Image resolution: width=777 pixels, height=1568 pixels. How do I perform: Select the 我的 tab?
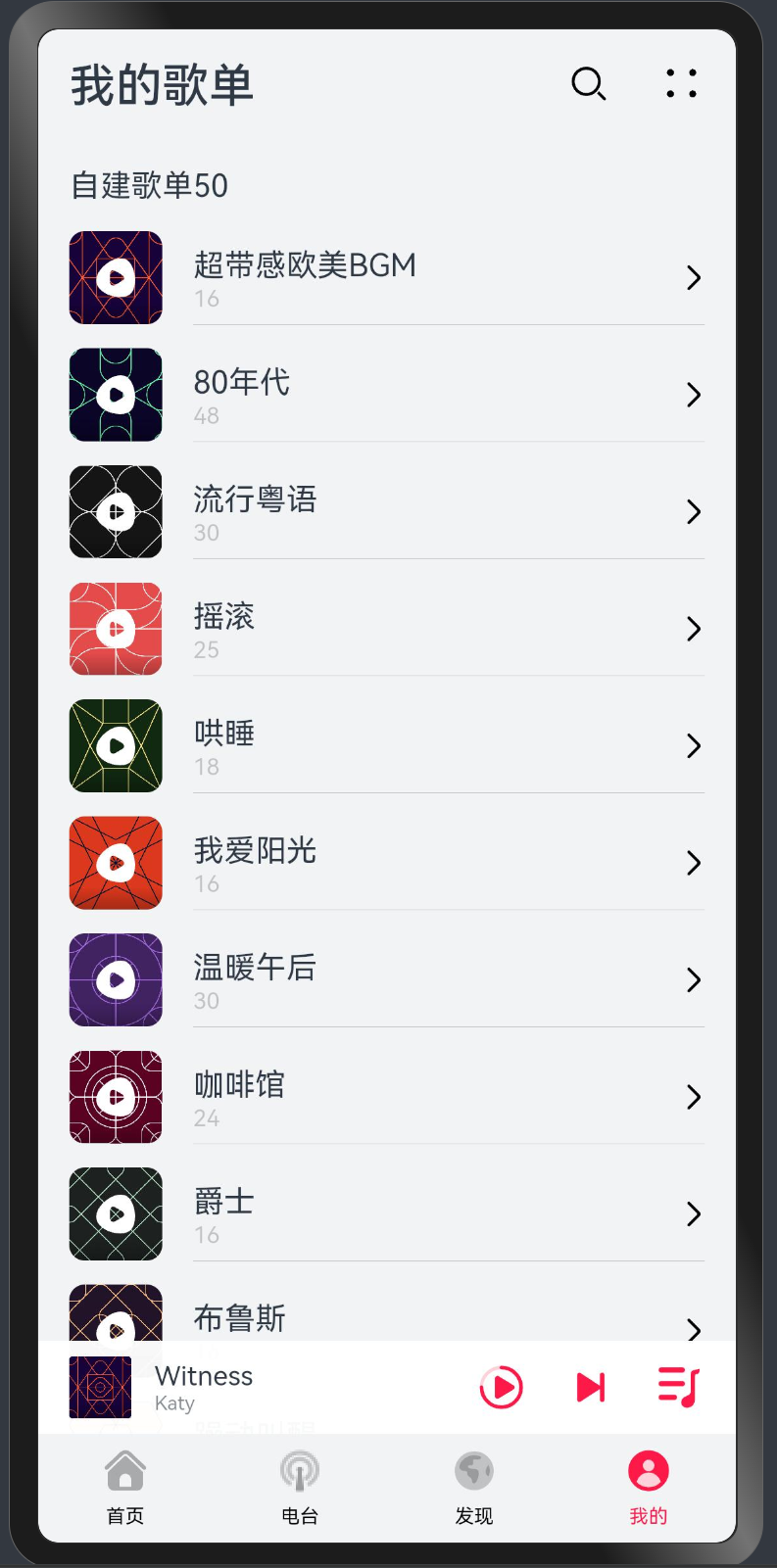pos(649,1488)
